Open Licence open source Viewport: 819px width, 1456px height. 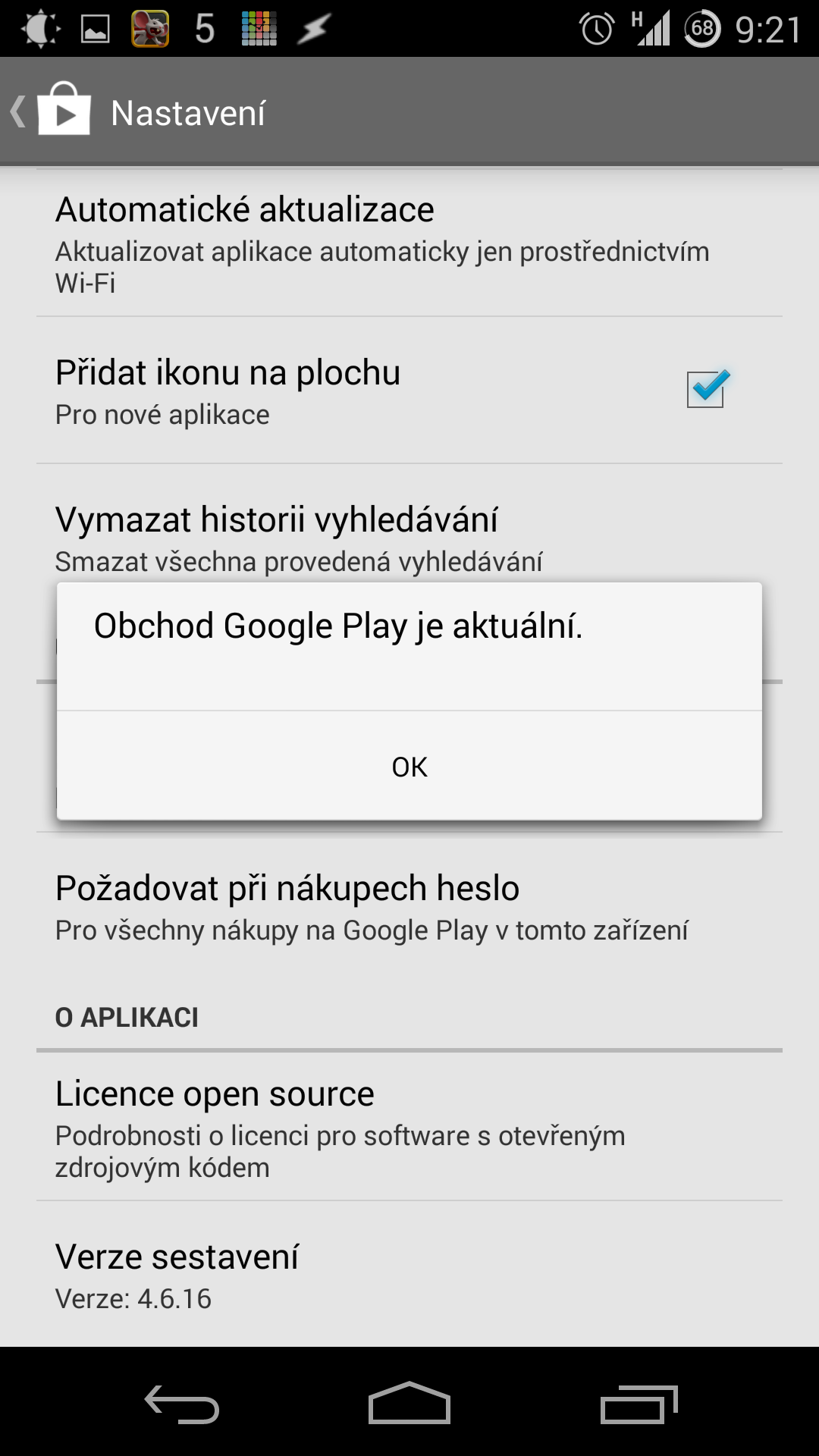tap(409, 1127)
